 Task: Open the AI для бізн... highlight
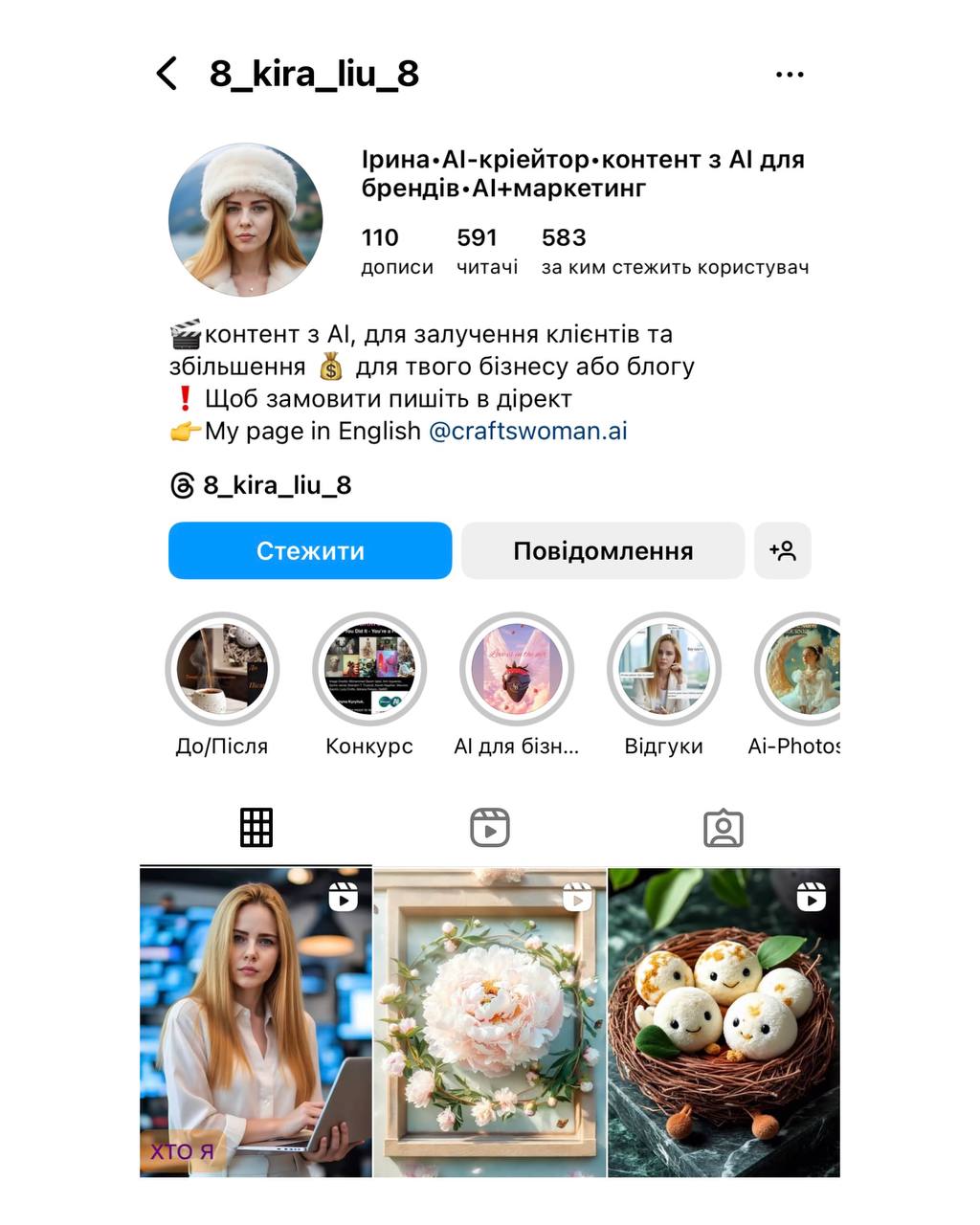click(517, 669)
